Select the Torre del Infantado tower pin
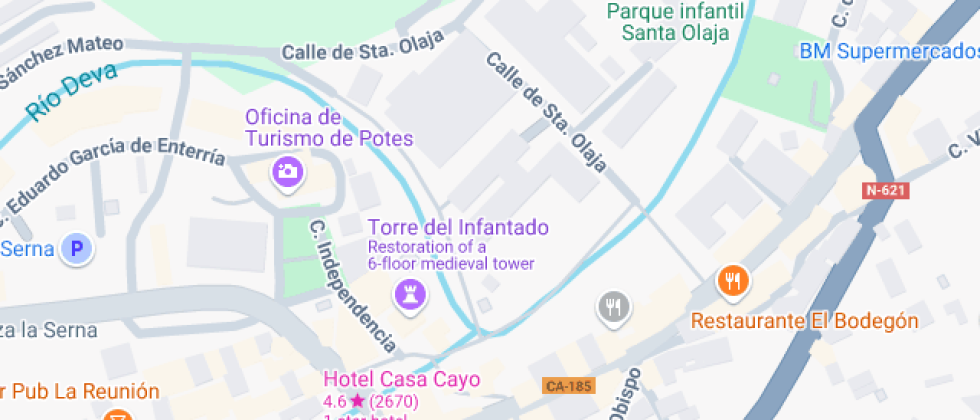980x420 pixels. coord(408,294)
